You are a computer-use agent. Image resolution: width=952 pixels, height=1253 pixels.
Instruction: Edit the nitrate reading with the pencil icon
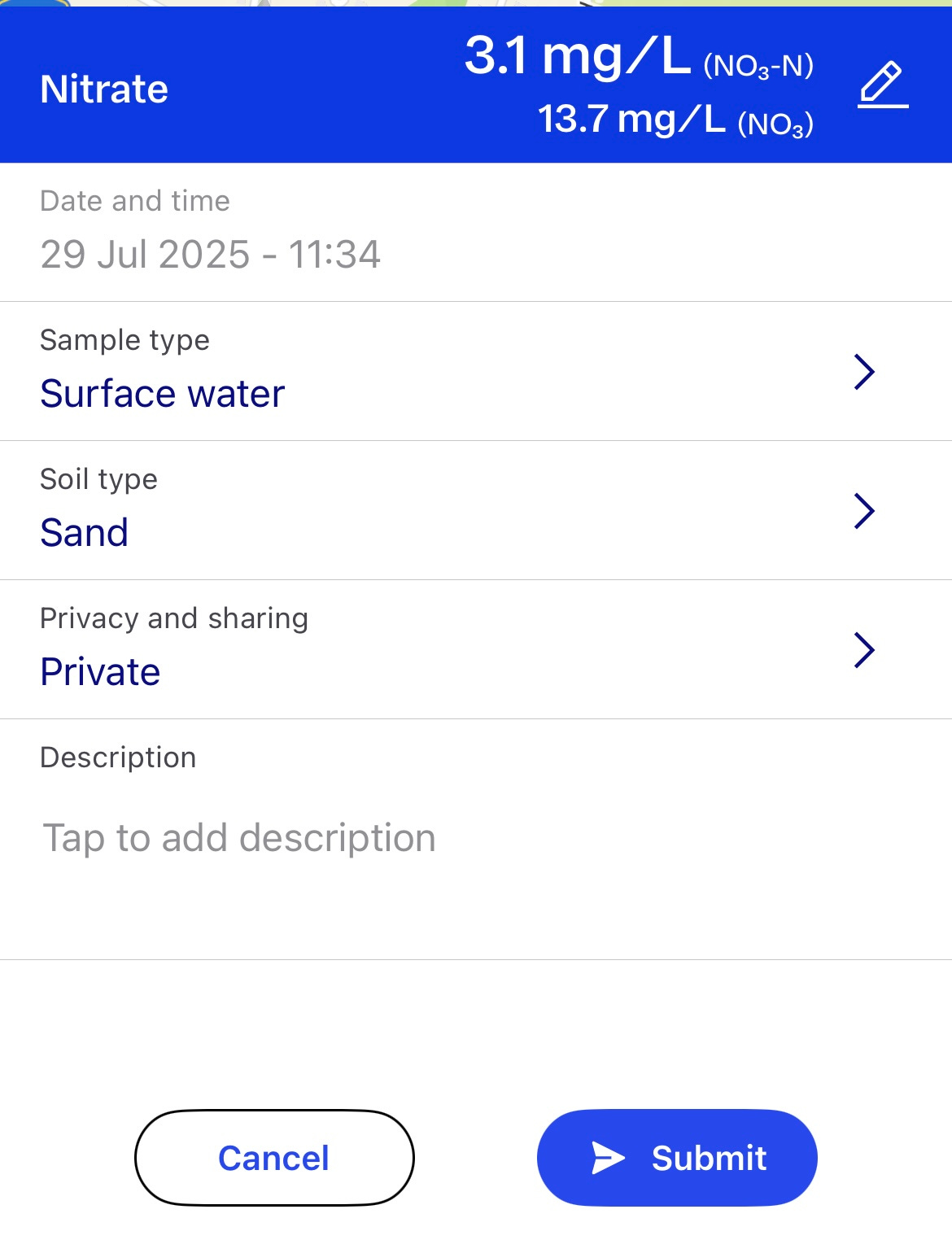pos(883,84)
